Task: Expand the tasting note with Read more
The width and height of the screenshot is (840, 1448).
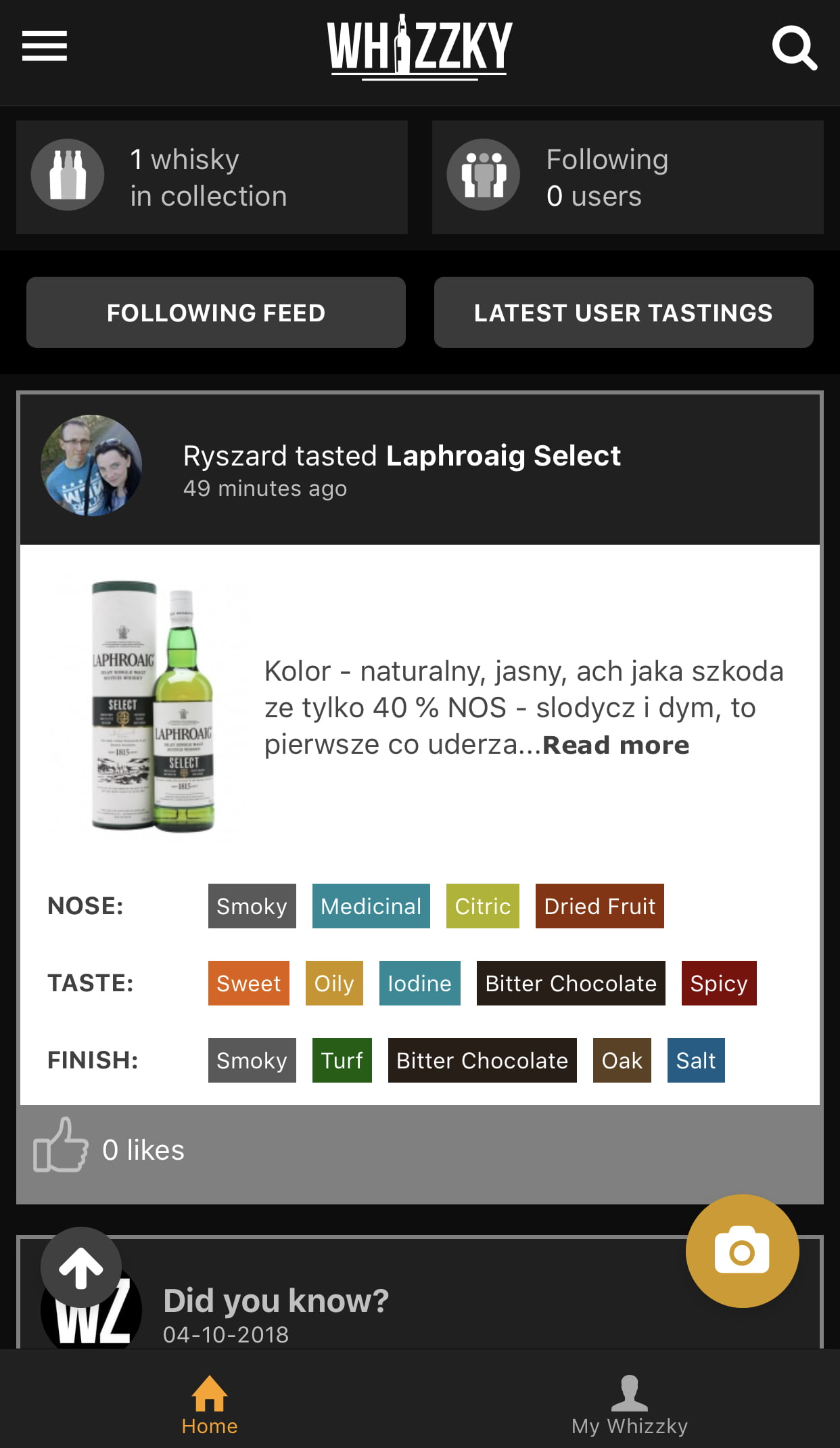Action: [x=615, y=745]
